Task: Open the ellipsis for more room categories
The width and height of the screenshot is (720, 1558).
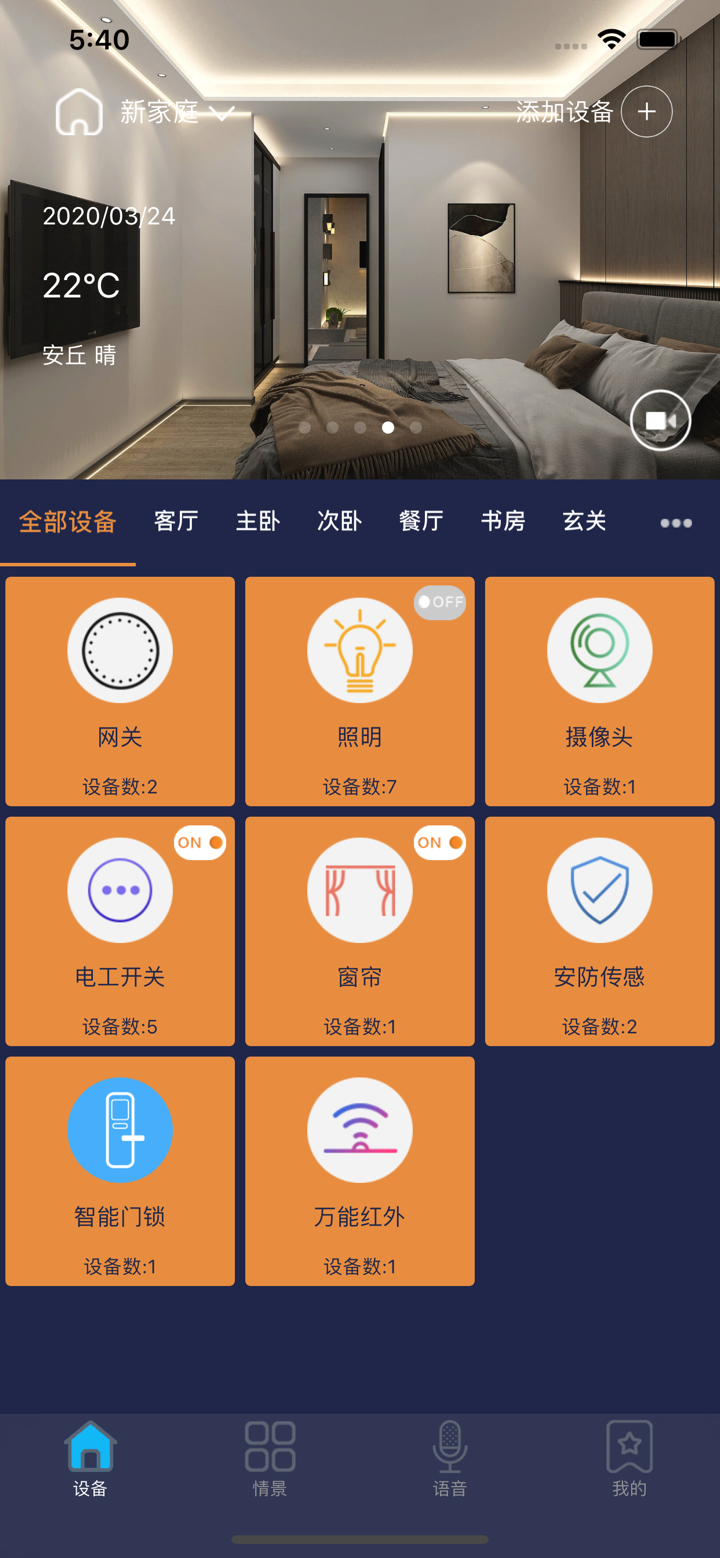Action: pos(675,521)
